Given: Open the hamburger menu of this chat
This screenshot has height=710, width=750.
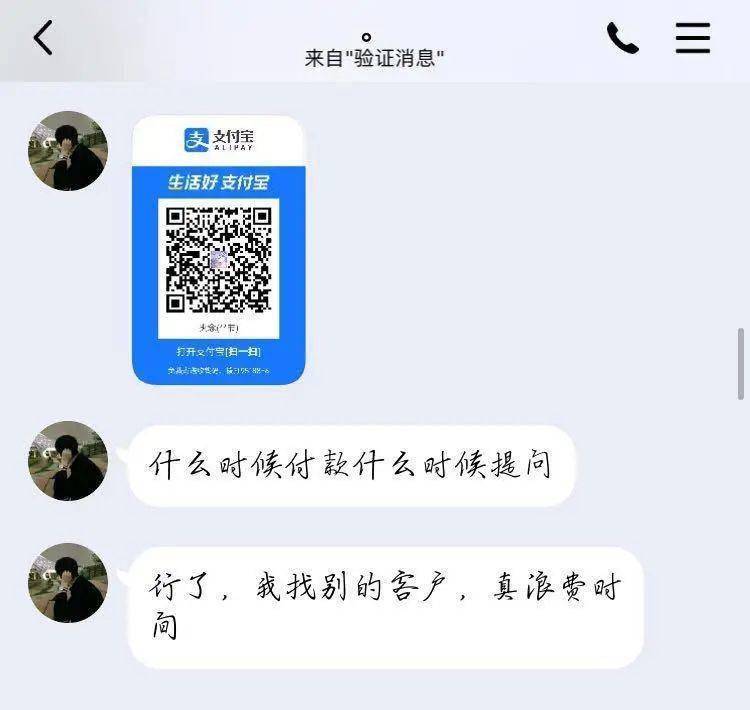Looking at the screenshot, I should click(692, 39).
